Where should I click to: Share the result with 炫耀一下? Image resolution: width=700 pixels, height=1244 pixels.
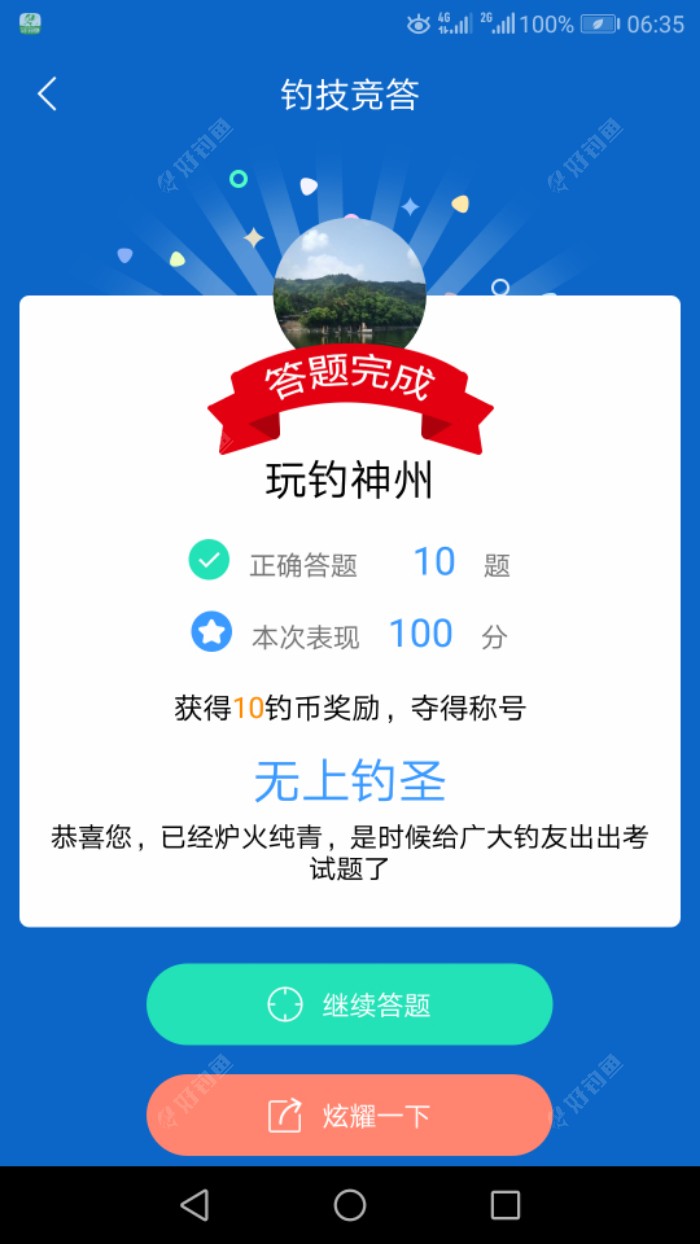point(349,1115)
